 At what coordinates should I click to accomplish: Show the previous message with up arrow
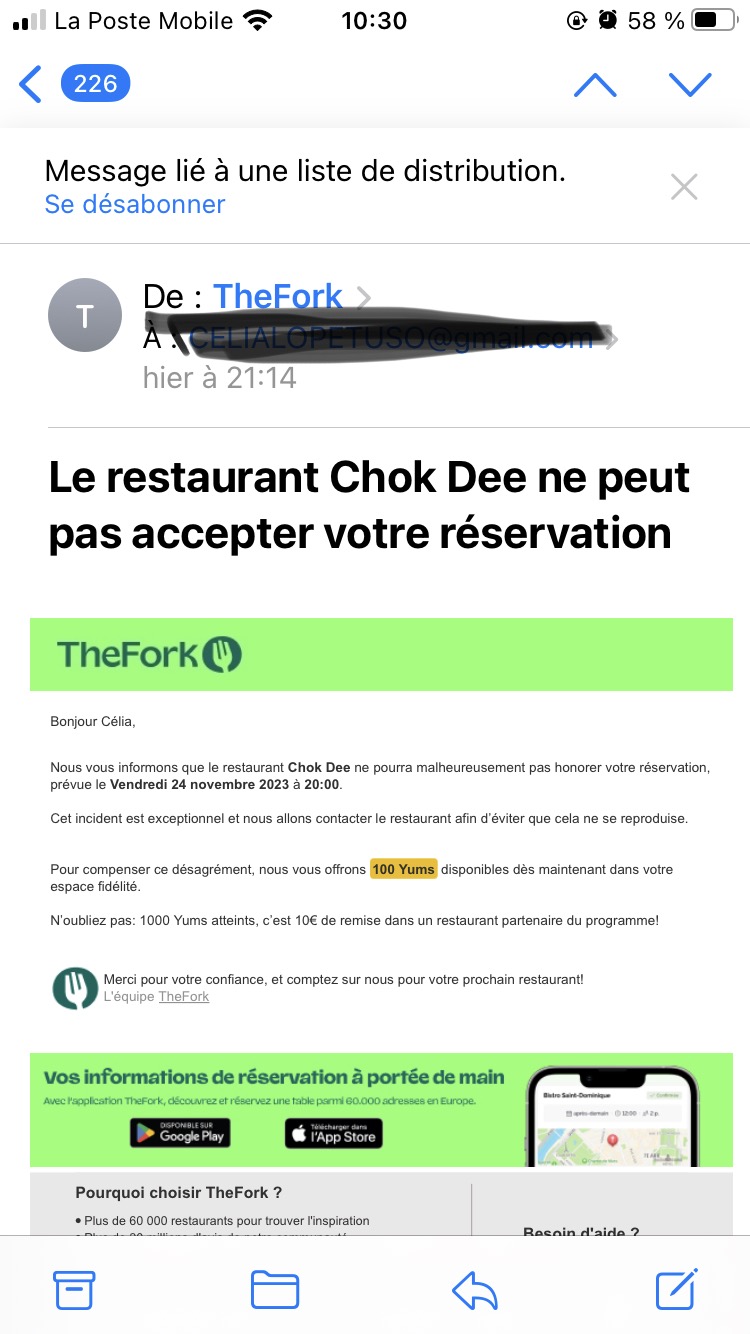pos(595,85)
